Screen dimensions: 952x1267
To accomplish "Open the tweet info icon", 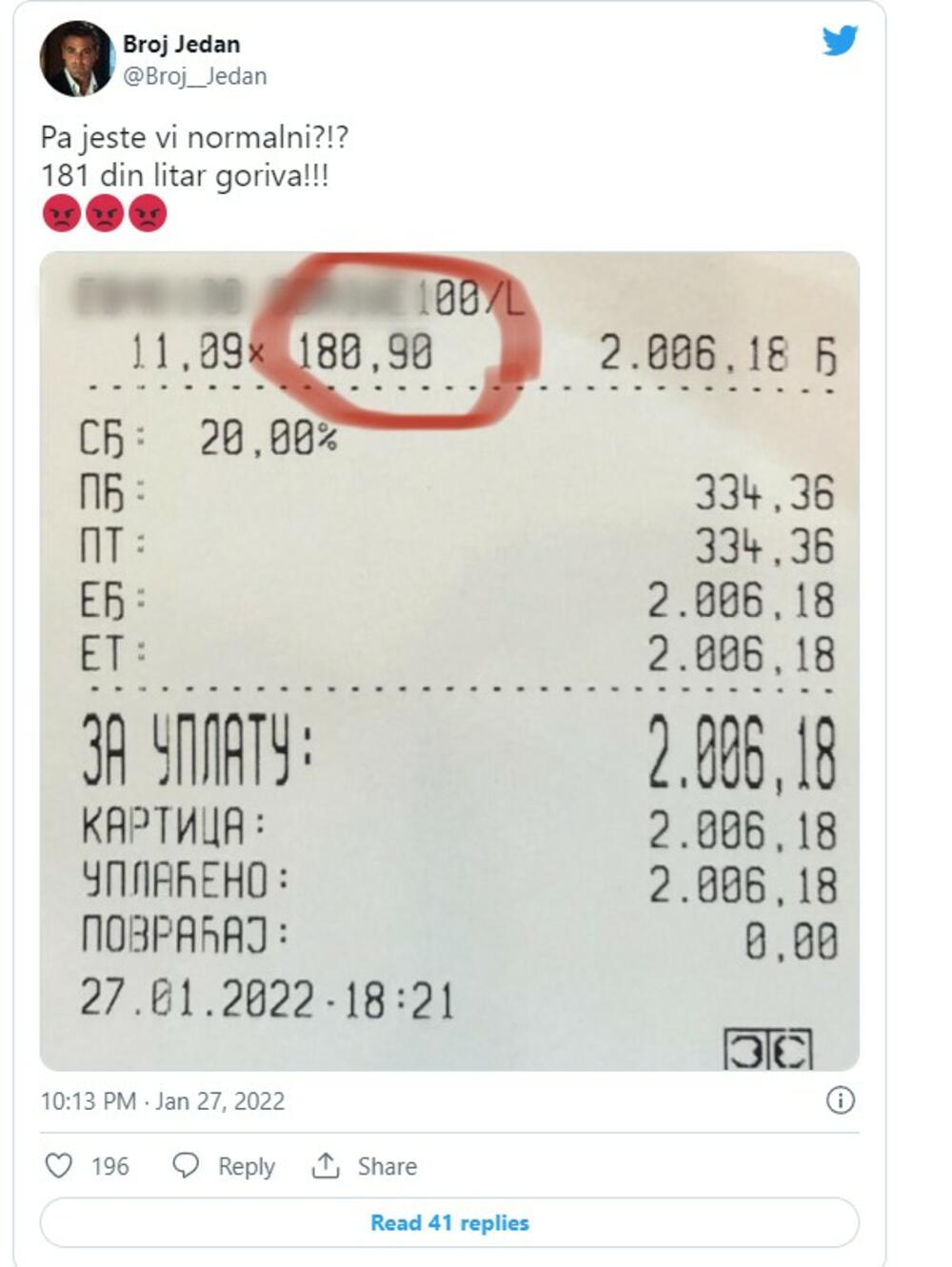I will point(840,1100).
